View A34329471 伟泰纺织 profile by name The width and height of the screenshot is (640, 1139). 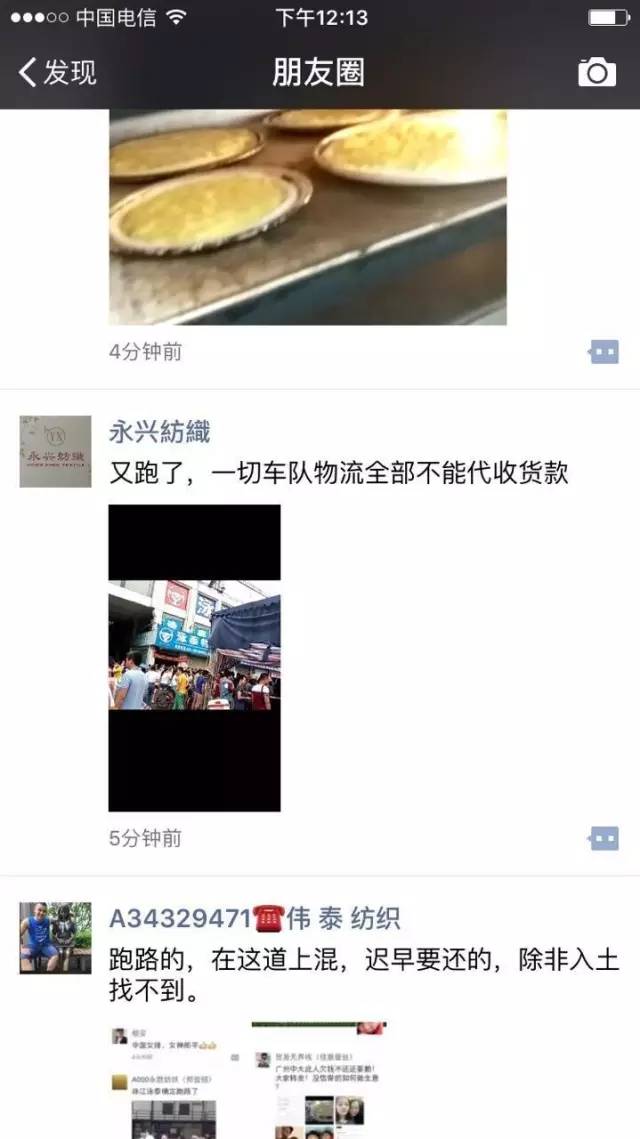click(254, 918)
